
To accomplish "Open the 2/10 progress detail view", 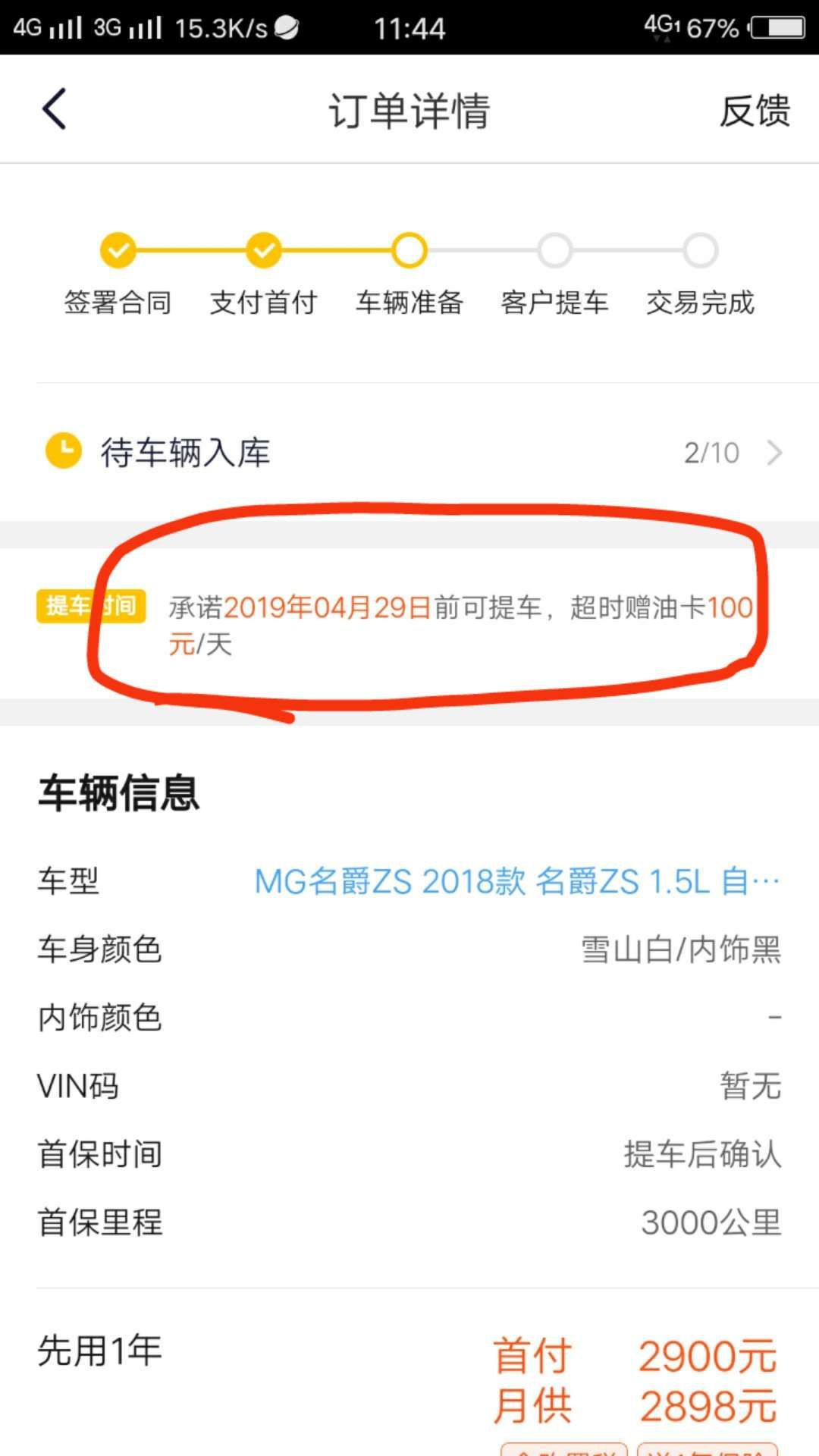I will pyautogui.click(x=711, y=453).
